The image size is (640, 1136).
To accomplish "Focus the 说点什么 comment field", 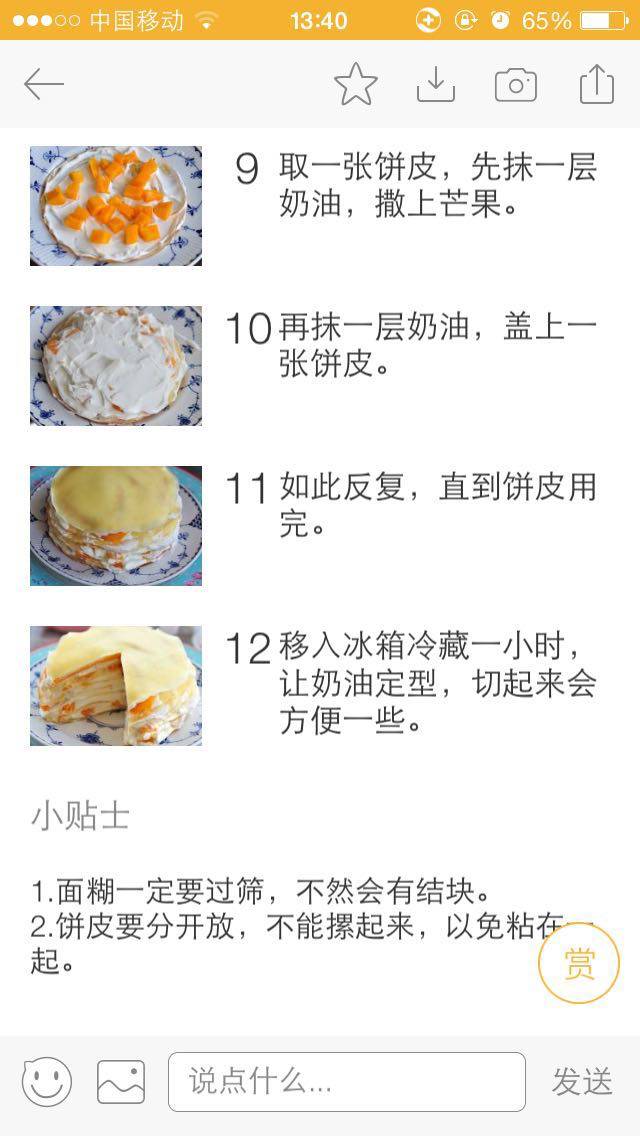I will pos(346,1082).
